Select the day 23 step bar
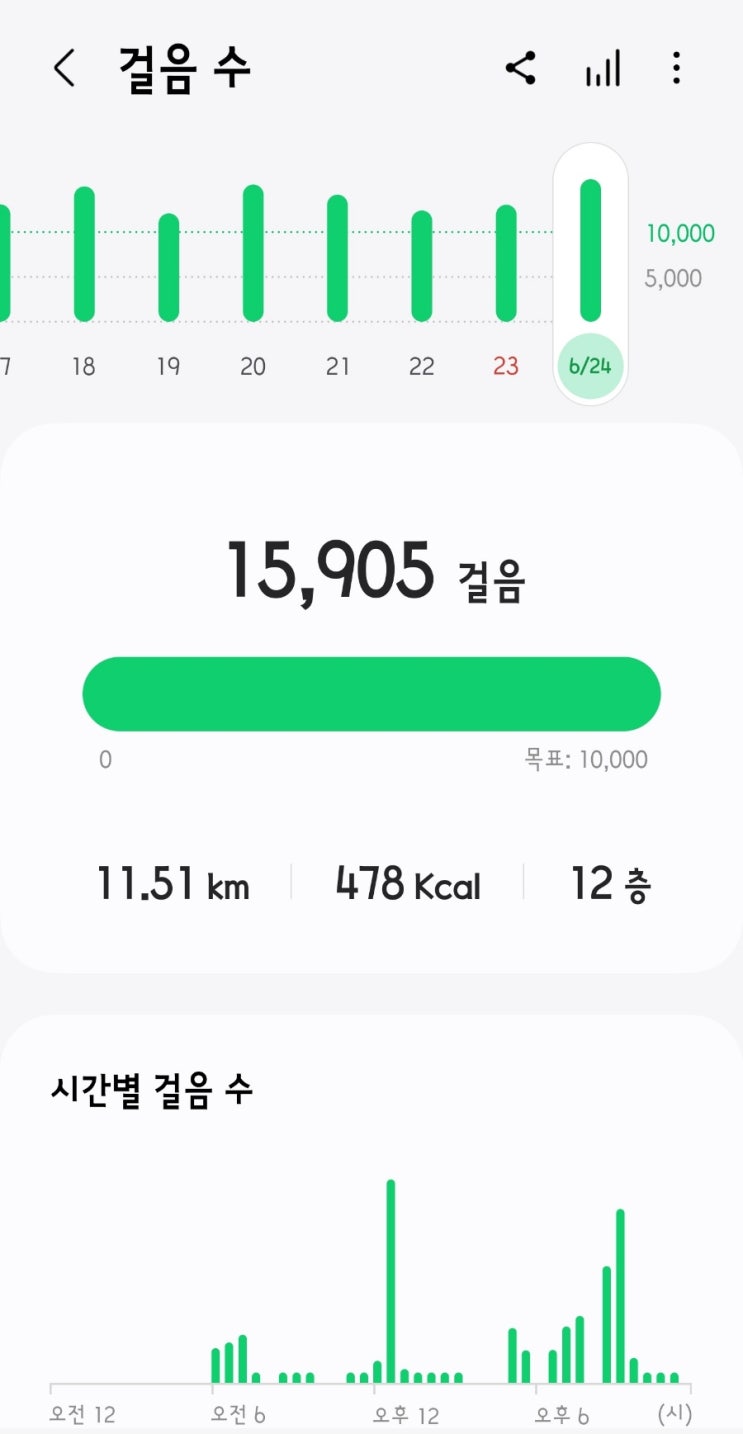Screen dimensions: 743x1434 [x=506, y=263]
